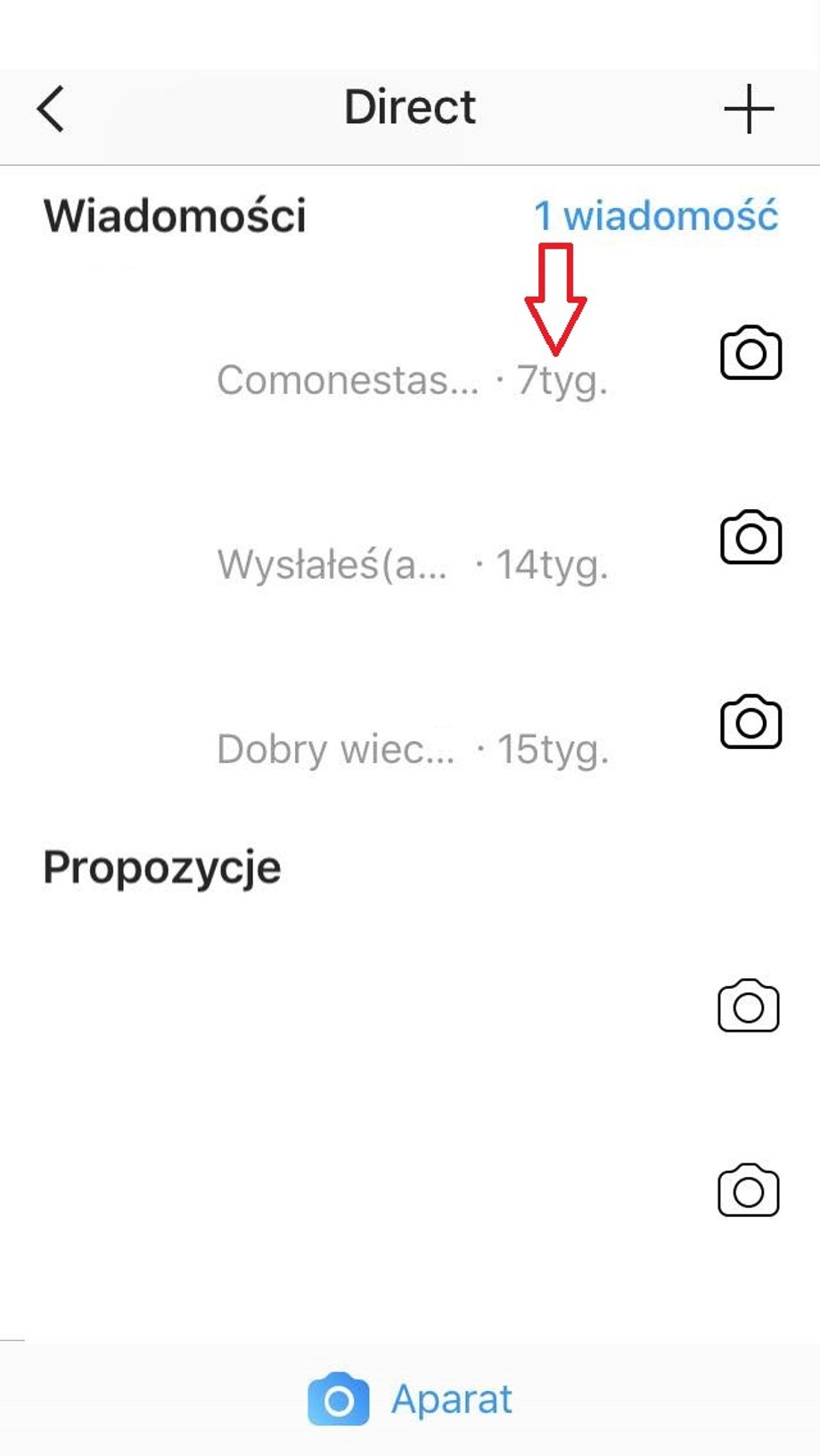
Task: Tap camera icon of second Propozycje suggestion
Action: (x=749, y=1191)
